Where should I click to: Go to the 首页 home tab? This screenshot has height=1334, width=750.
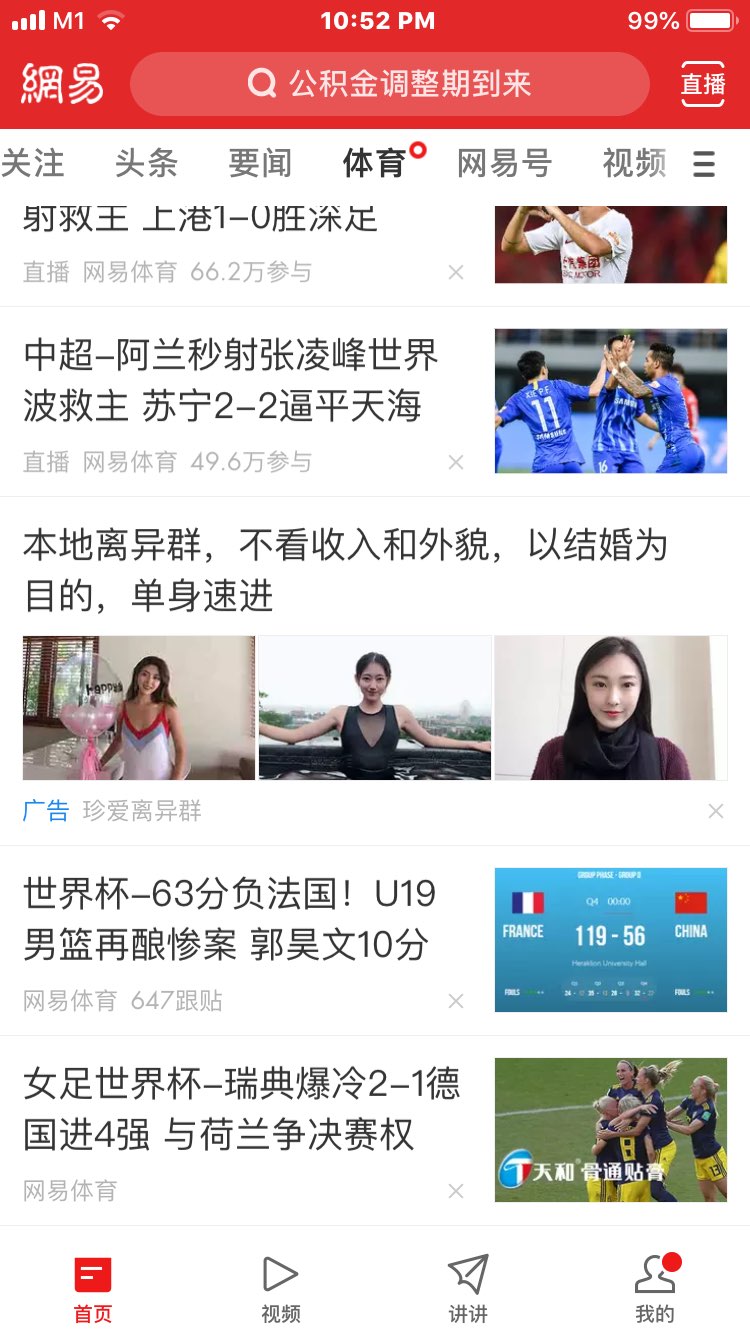(93, 1288)
